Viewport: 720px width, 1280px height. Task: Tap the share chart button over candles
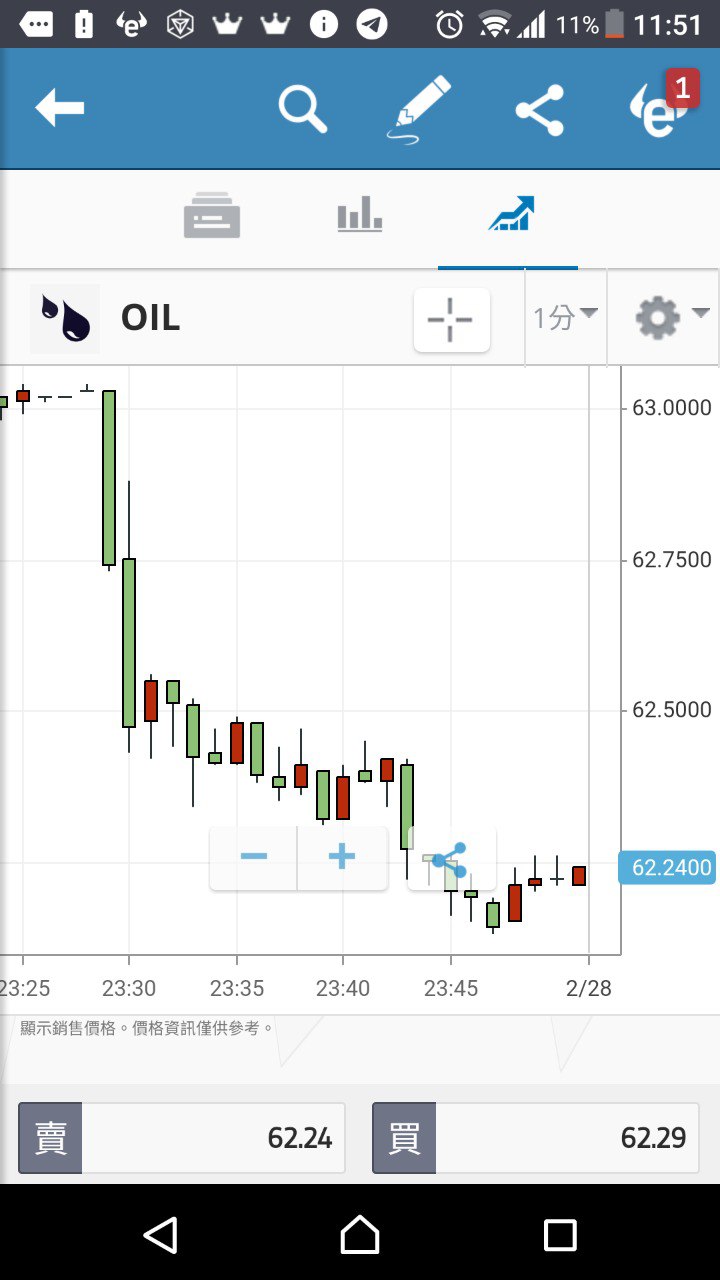pyautogui.click(x=451, y=858)
